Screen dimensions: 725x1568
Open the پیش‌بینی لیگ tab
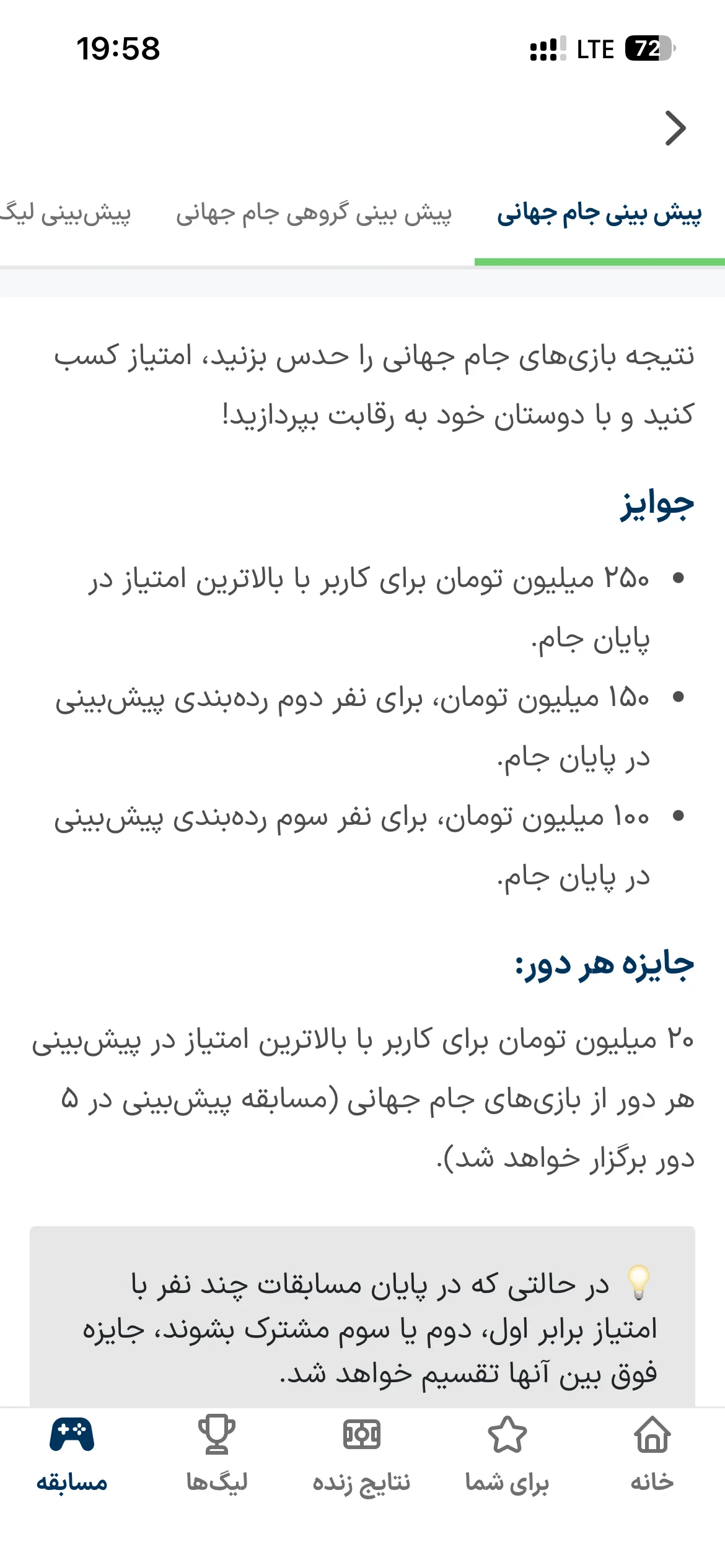click(x=65, y=214)
